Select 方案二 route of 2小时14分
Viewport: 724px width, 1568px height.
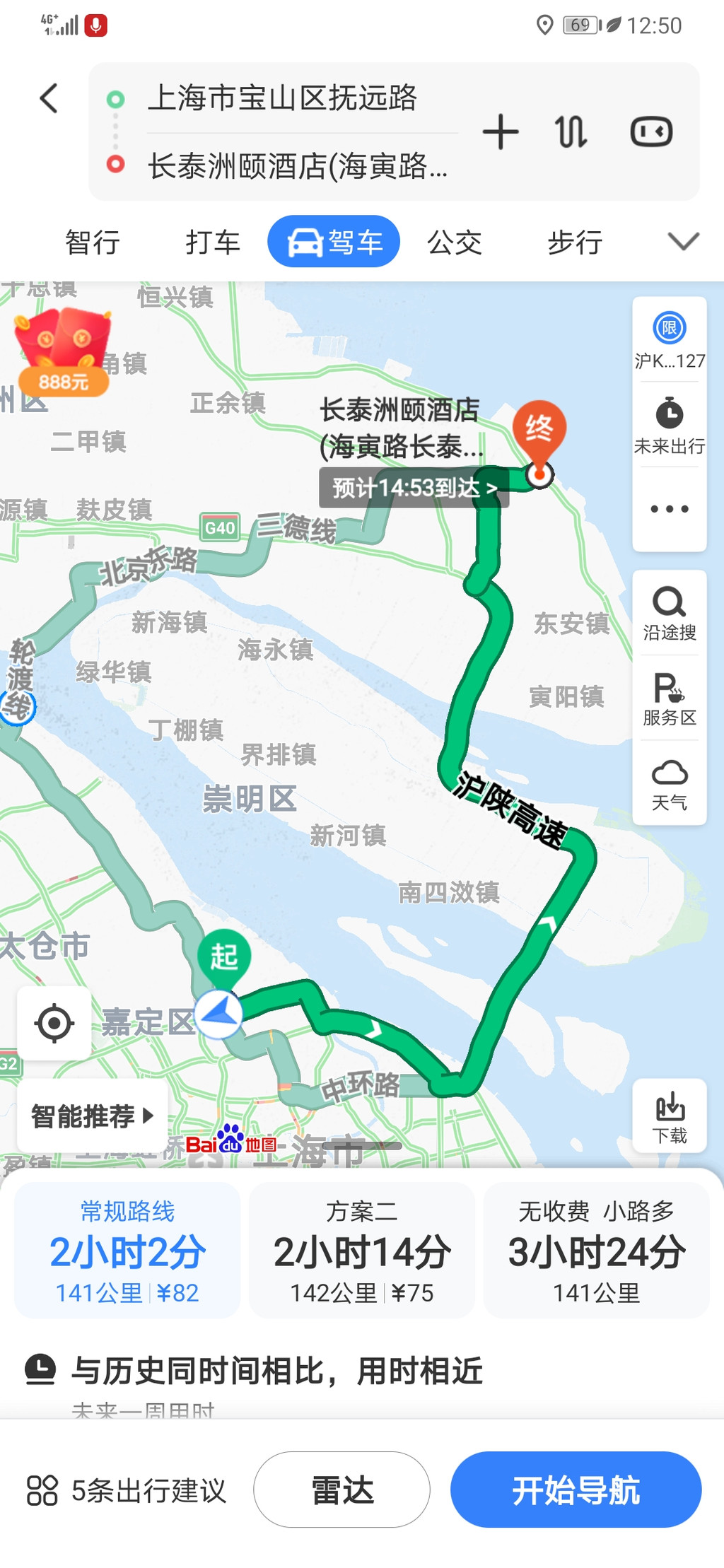tap(361, 1250)
